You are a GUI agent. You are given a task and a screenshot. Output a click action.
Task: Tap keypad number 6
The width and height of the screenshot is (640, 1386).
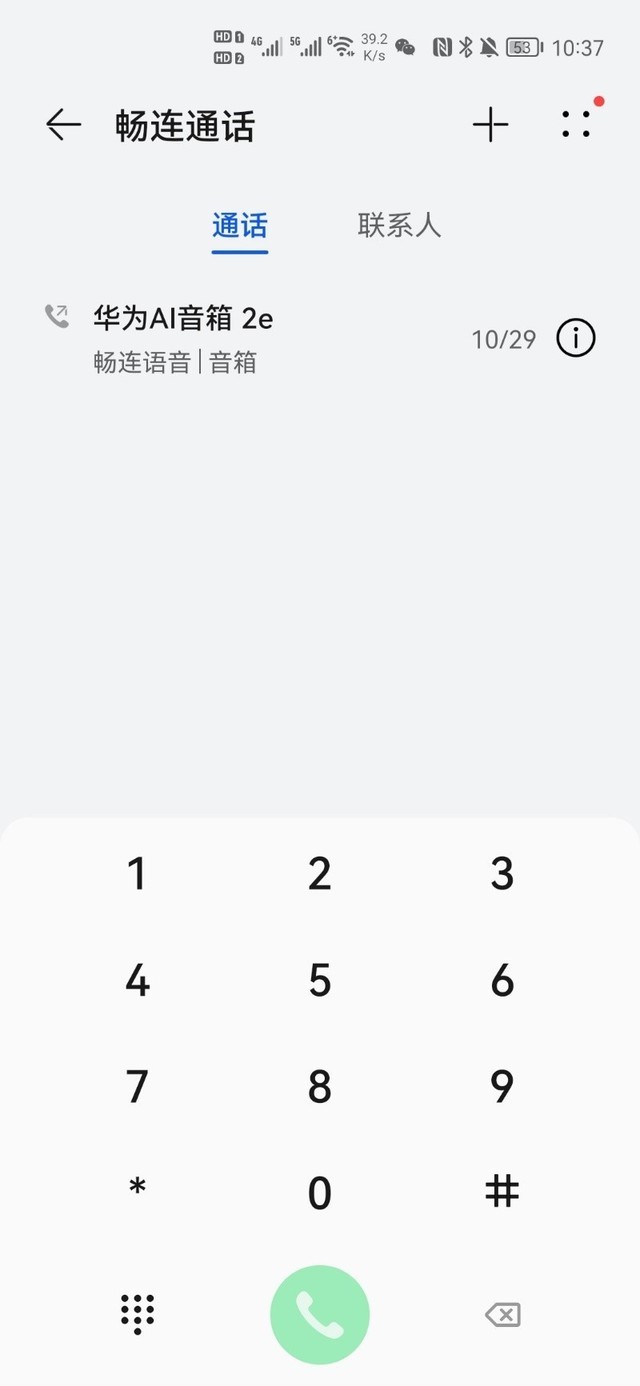click(x=502, y=981)
